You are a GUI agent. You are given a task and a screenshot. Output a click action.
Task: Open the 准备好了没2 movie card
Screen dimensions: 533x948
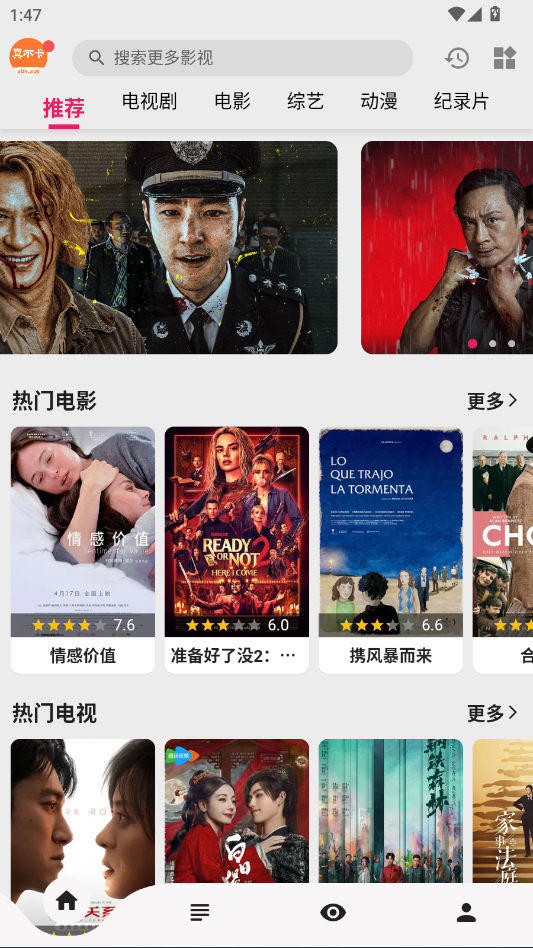click(x=237, y=550)
